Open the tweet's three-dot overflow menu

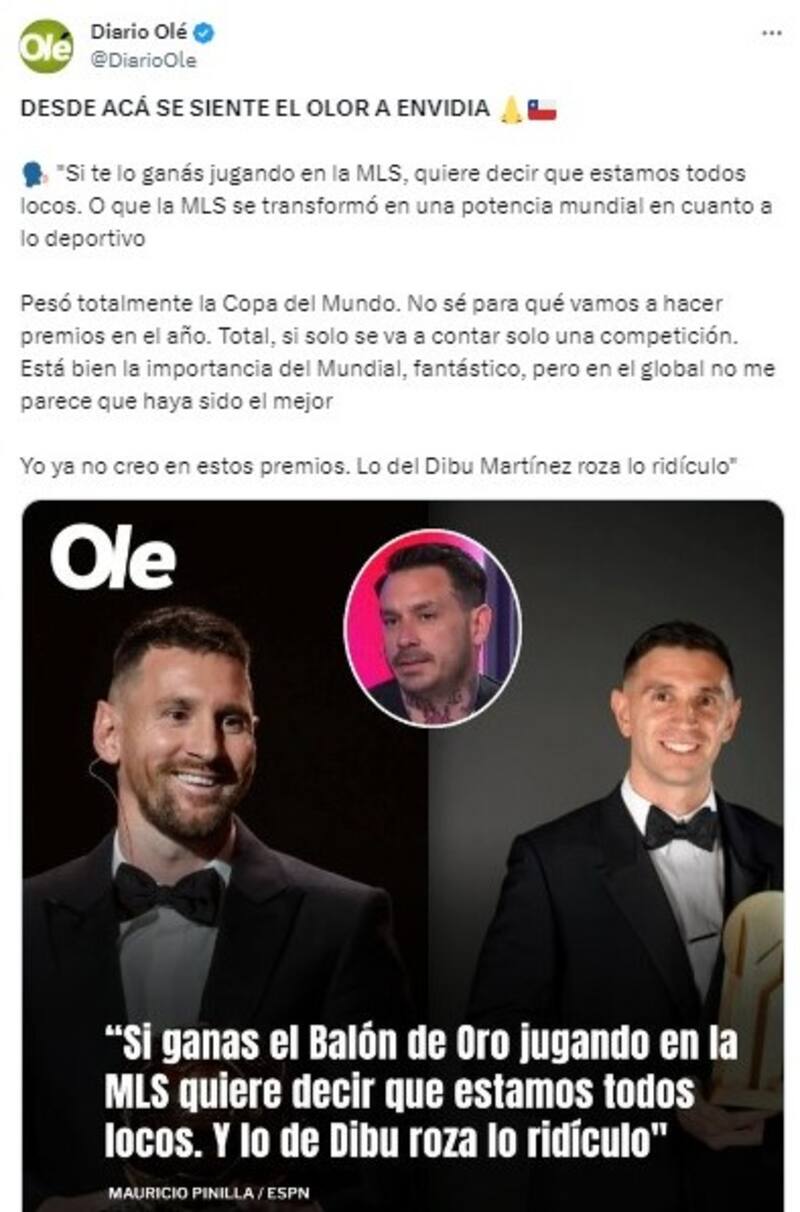pos(771,33)
